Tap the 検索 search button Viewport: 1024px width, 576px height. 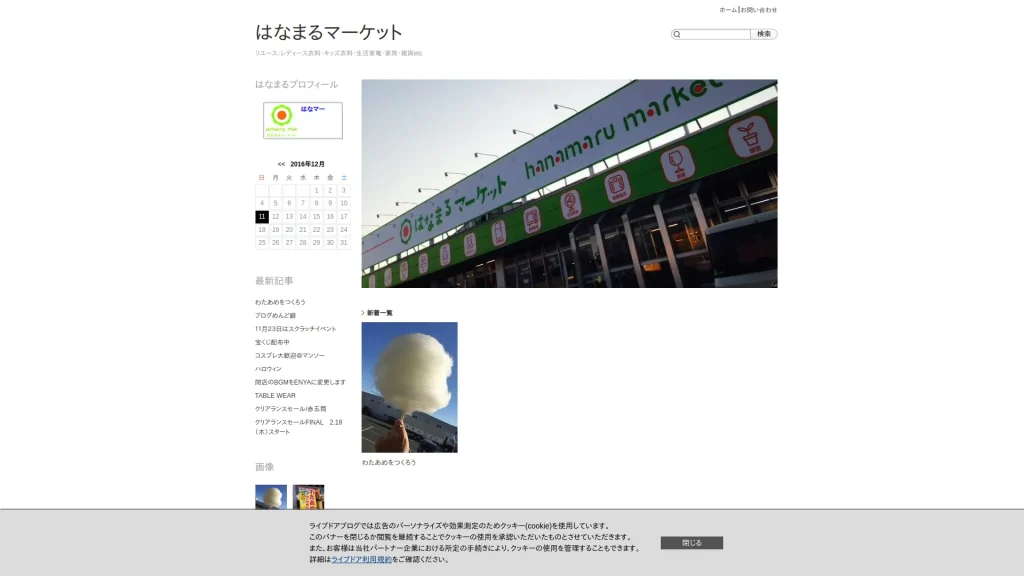point(764,34)
